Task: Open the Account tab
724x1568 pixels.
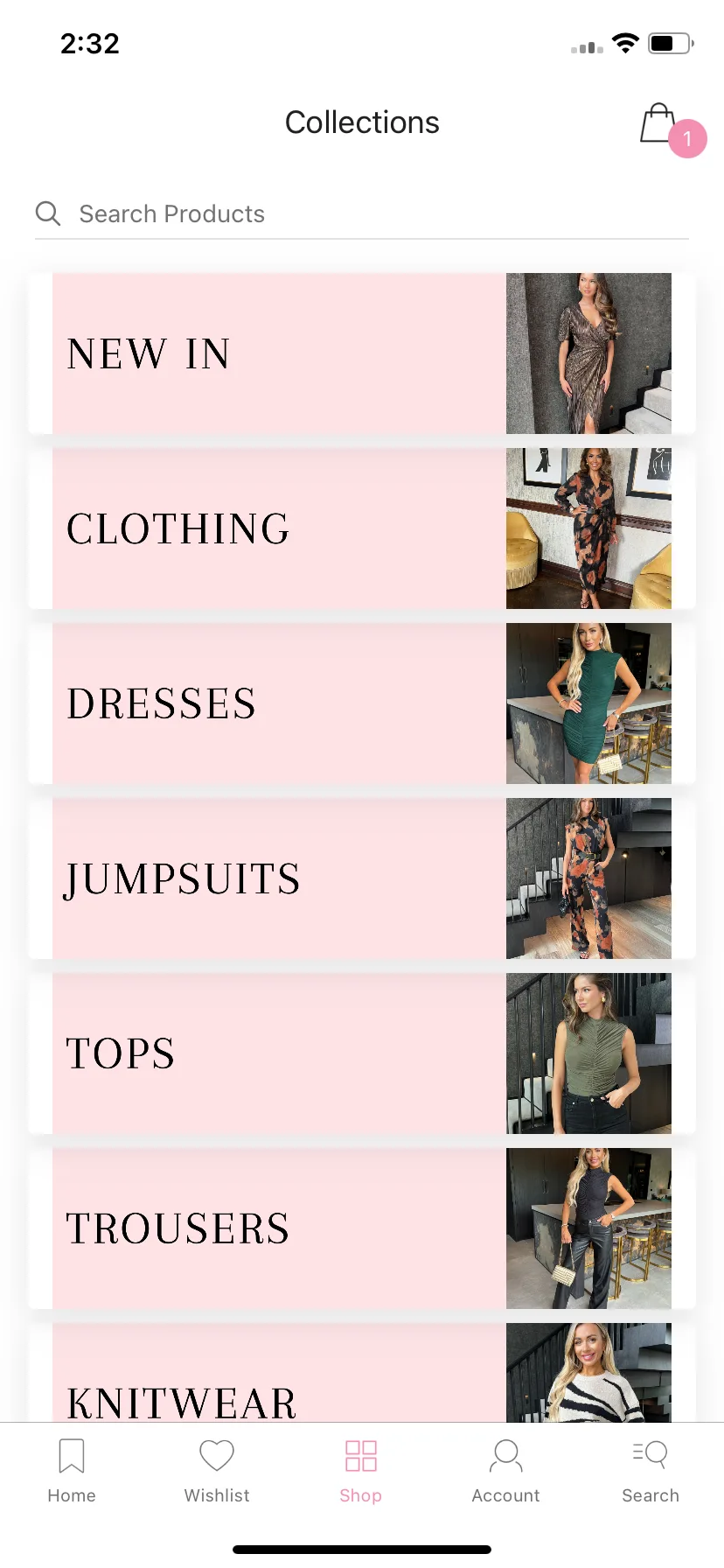Action: (x=506, y=1472)
